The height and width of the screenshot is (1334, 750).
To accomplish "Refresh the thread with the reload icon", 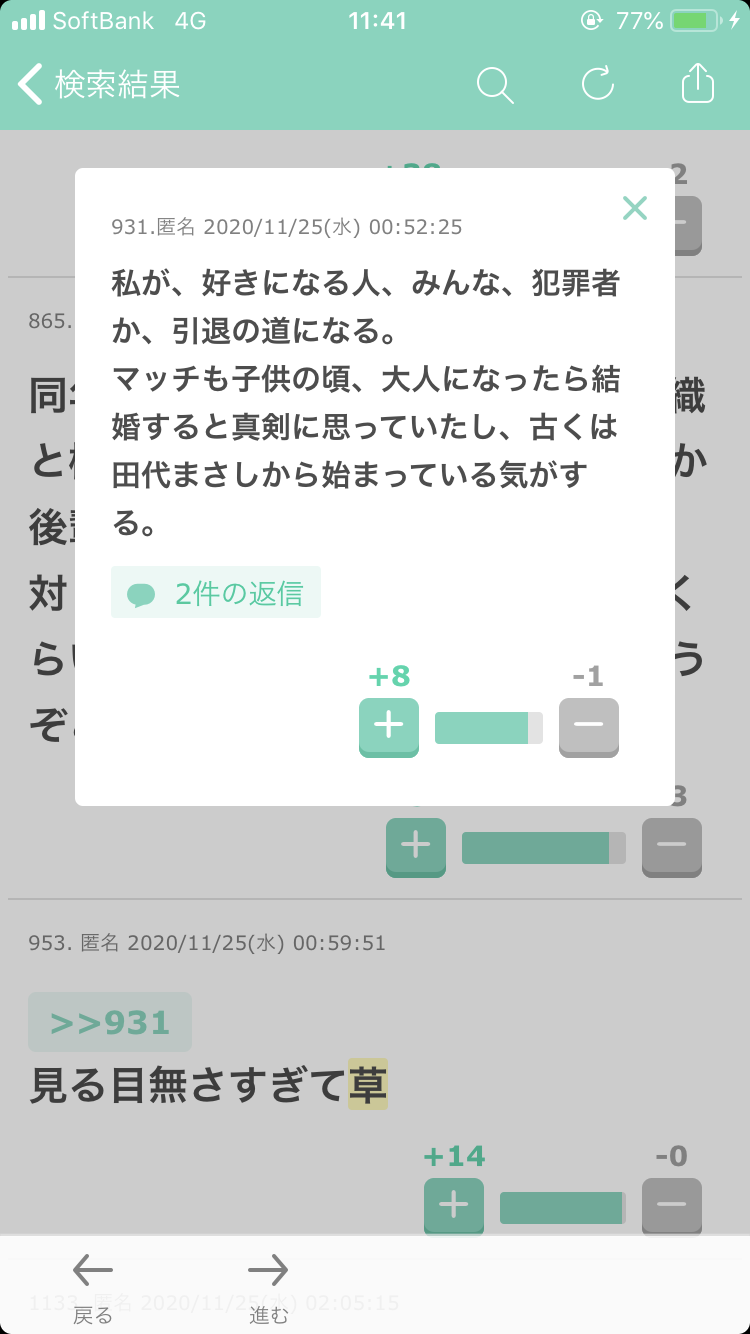I will pos(597,85).
